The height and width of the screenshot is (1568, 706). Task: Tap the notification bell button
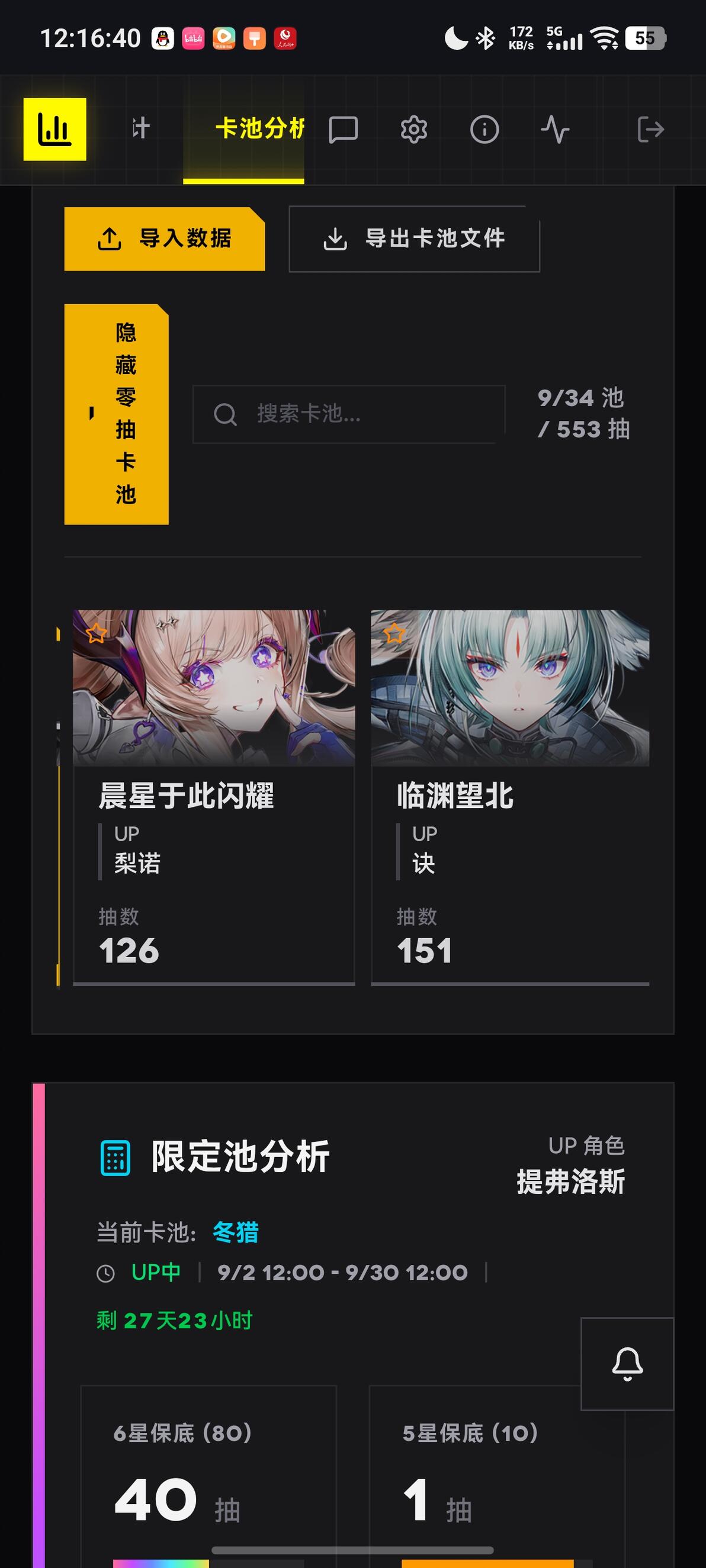tap(627, 1363)
